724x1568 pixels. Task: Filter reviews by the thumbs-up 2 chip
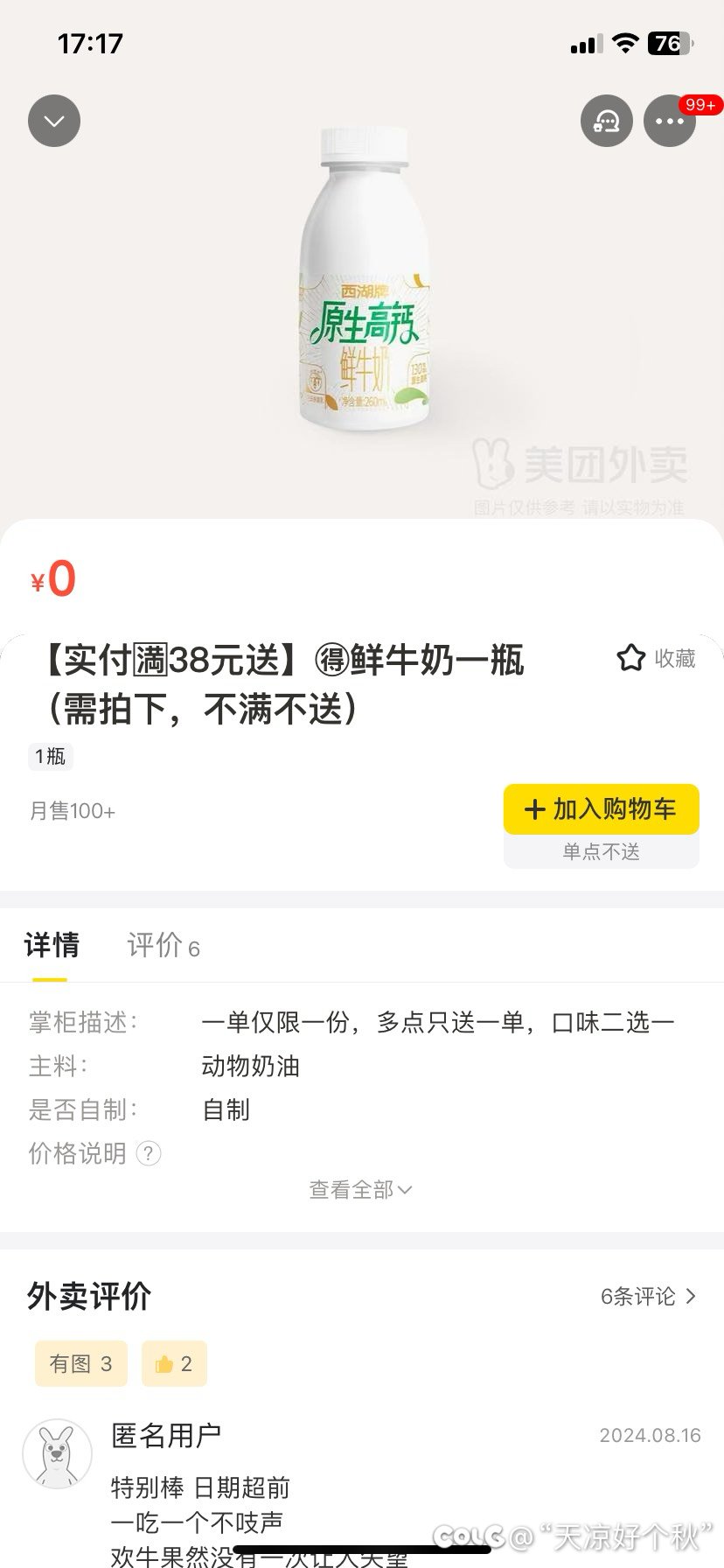pos(174,1363)
